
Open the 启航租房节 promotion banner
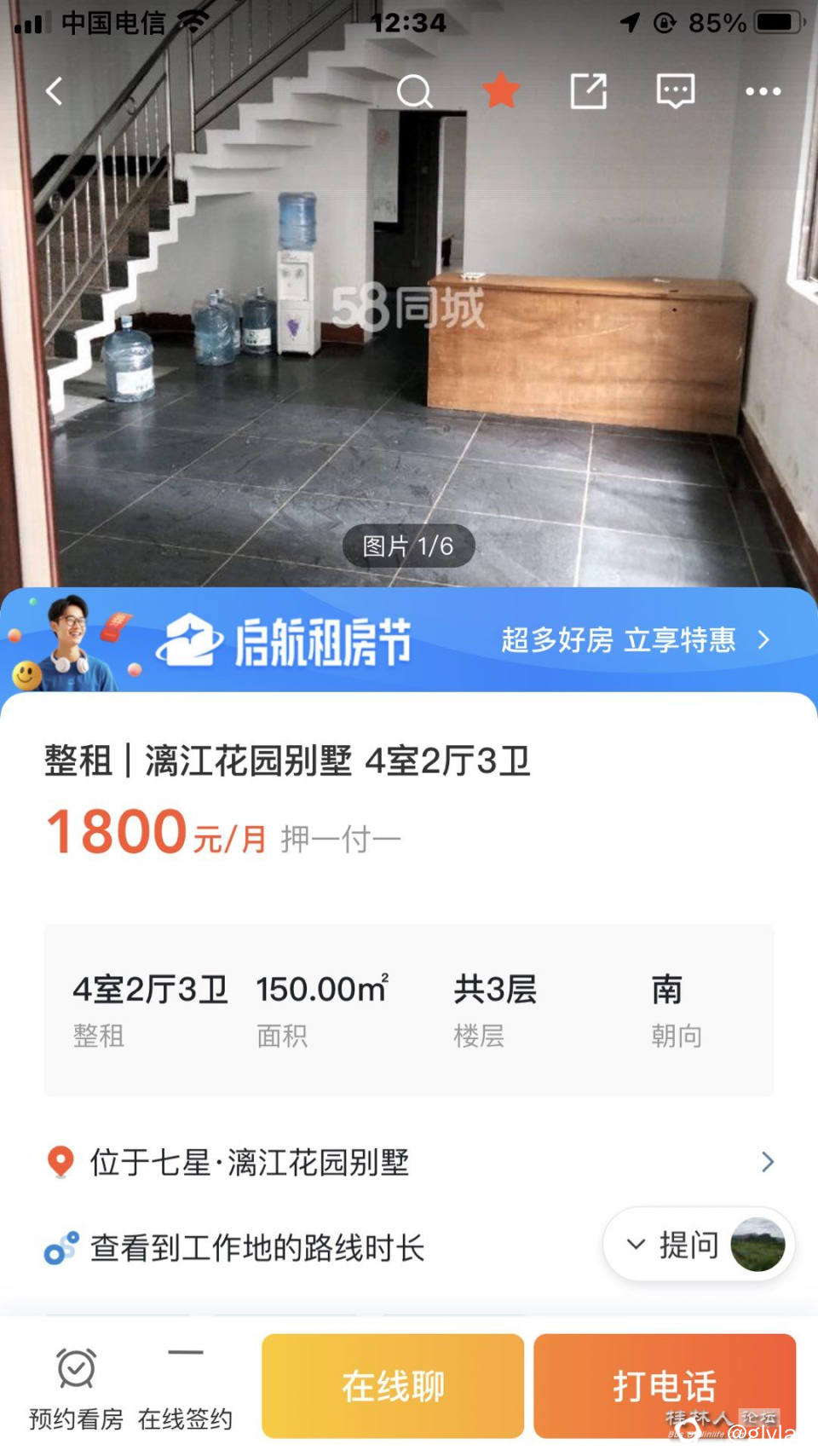point(409,640)
